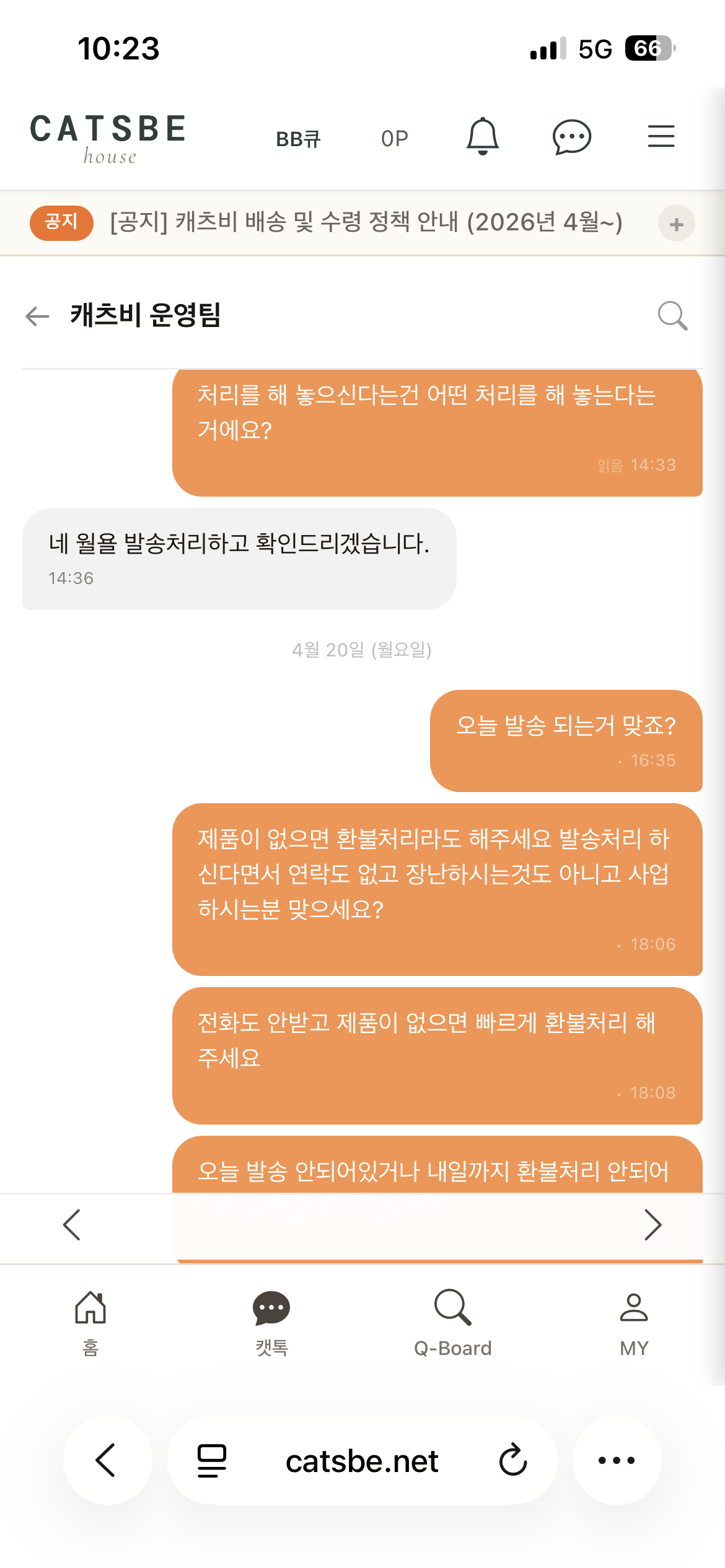
Task: Open the OP section
Action: point(395,139)
